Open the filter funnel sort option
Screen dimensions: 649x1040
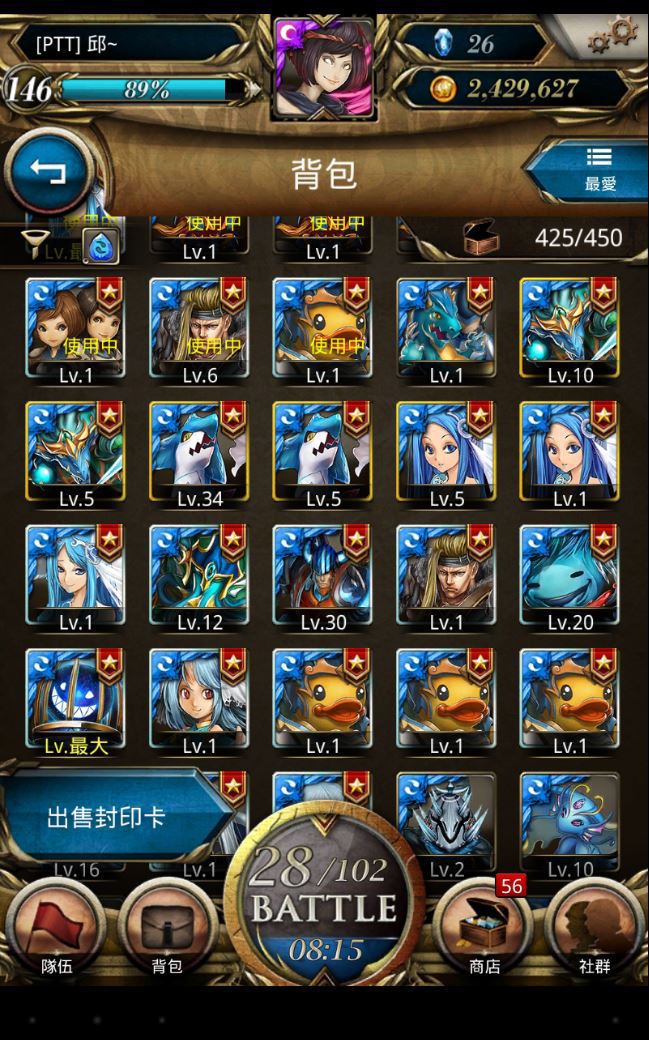pos(35,243)
